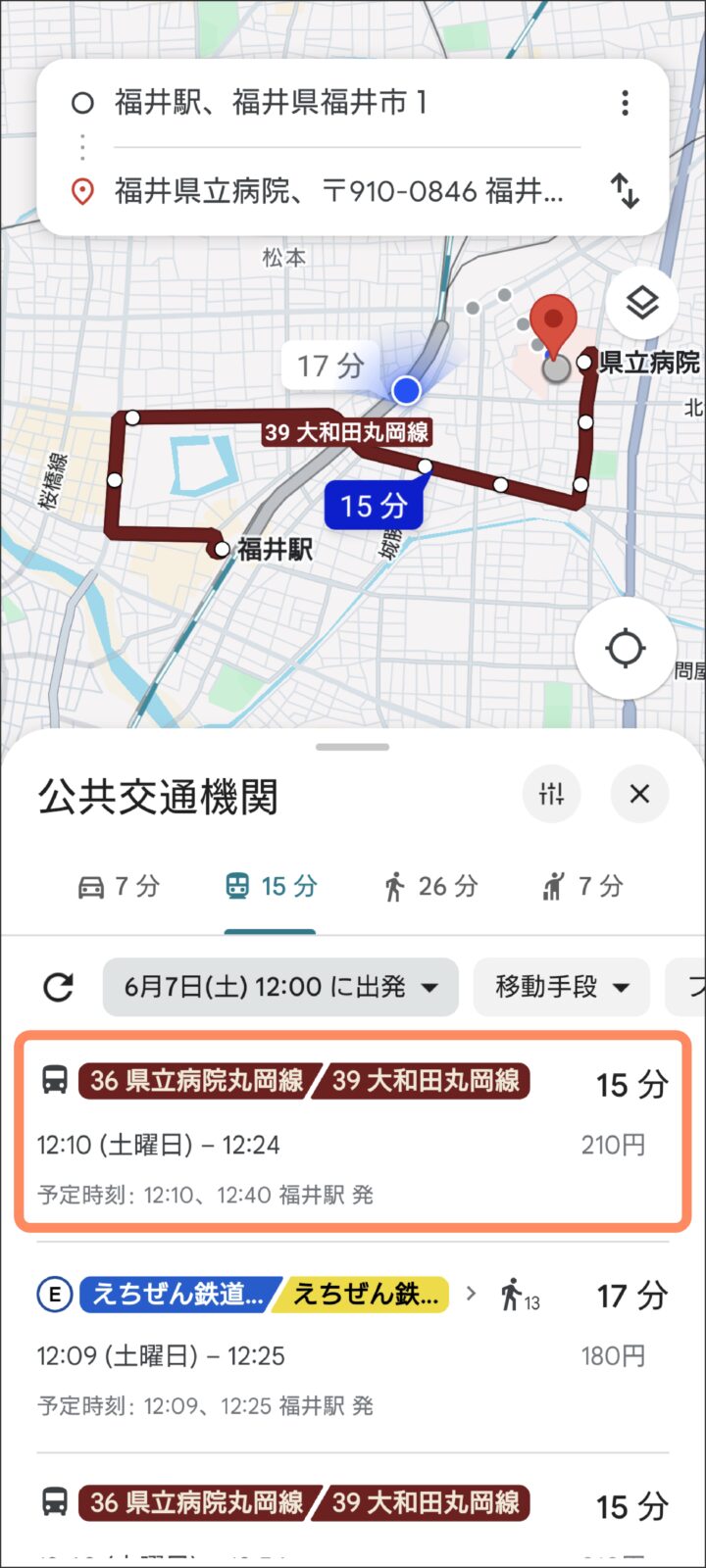Viewport: 706px width, 1568px height.
Task: Tap the 17 分 route label on map
Action: [330, 367]
